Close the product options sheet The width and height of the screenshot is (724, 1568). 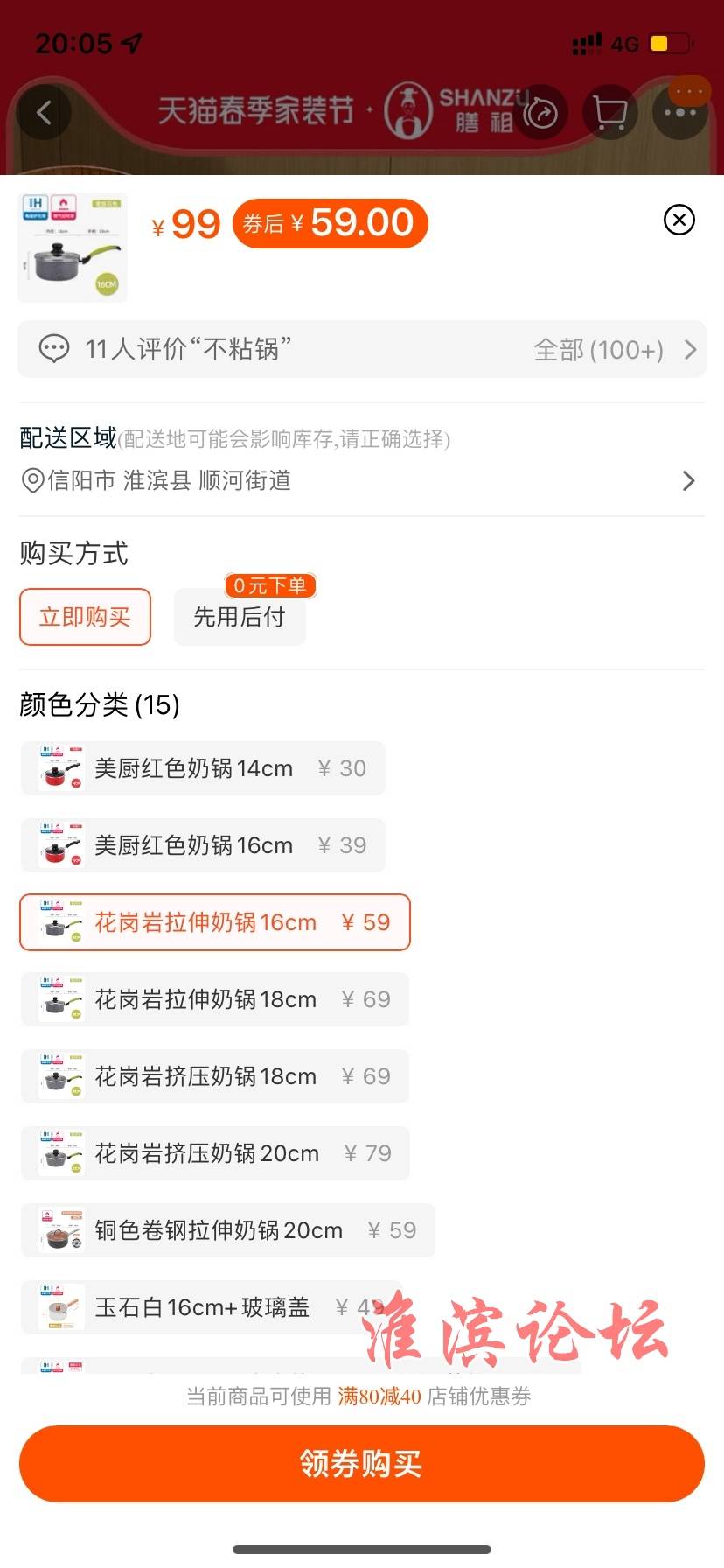click(x=679, y=220)
